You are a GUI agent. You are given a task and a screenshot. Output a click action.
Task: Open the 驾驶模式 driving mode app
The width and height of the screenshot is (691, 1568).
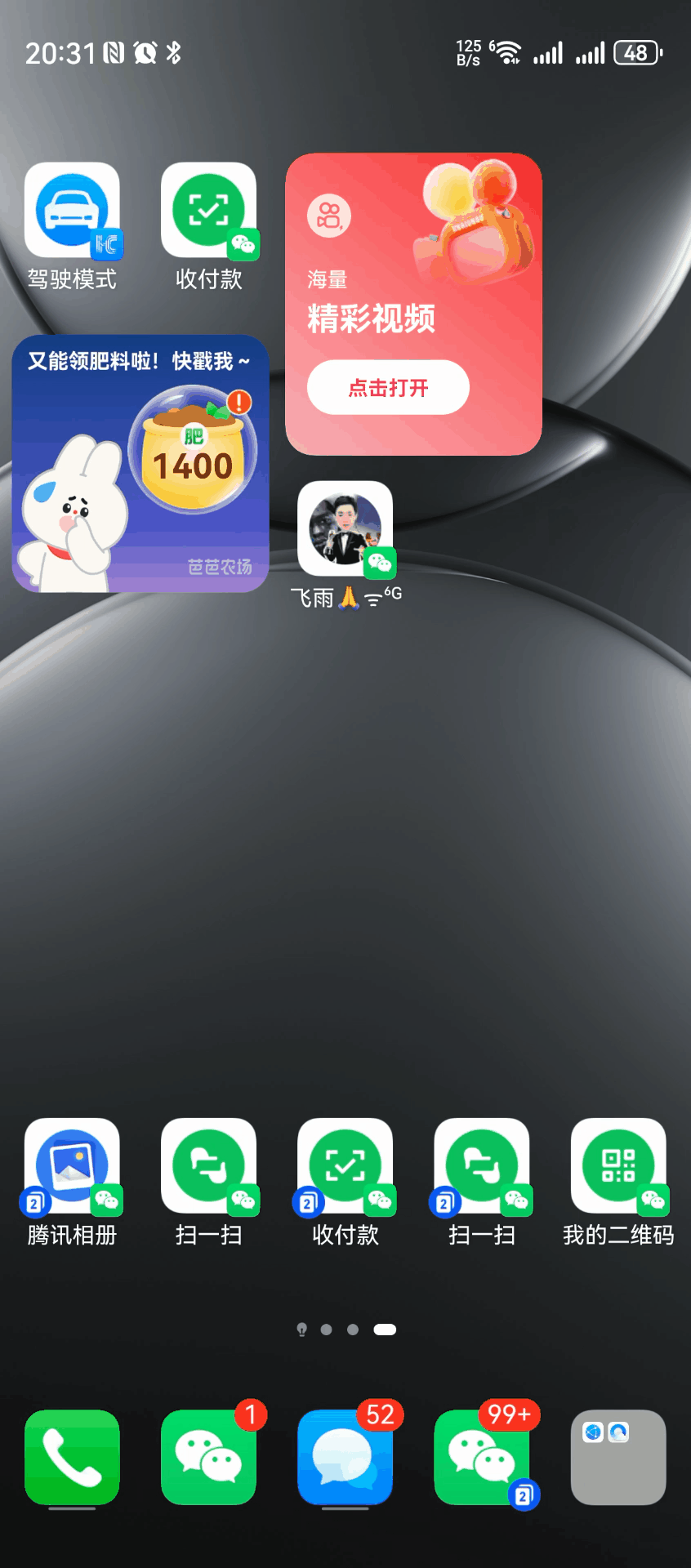point(72,211)
